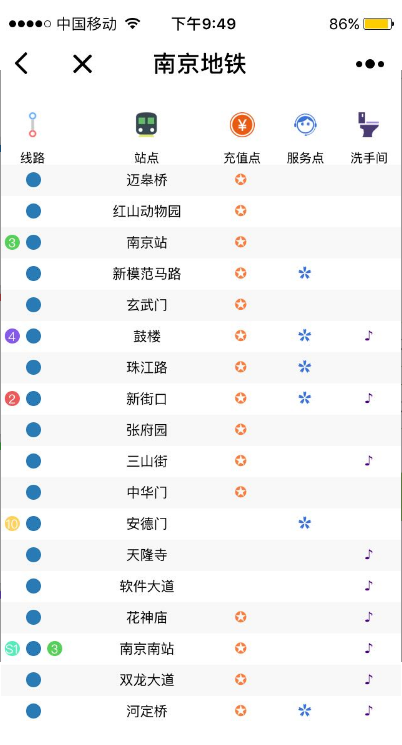Open the 南京南站 station row
The height and width of the screenshot is (745, 402).
(201, 649)
